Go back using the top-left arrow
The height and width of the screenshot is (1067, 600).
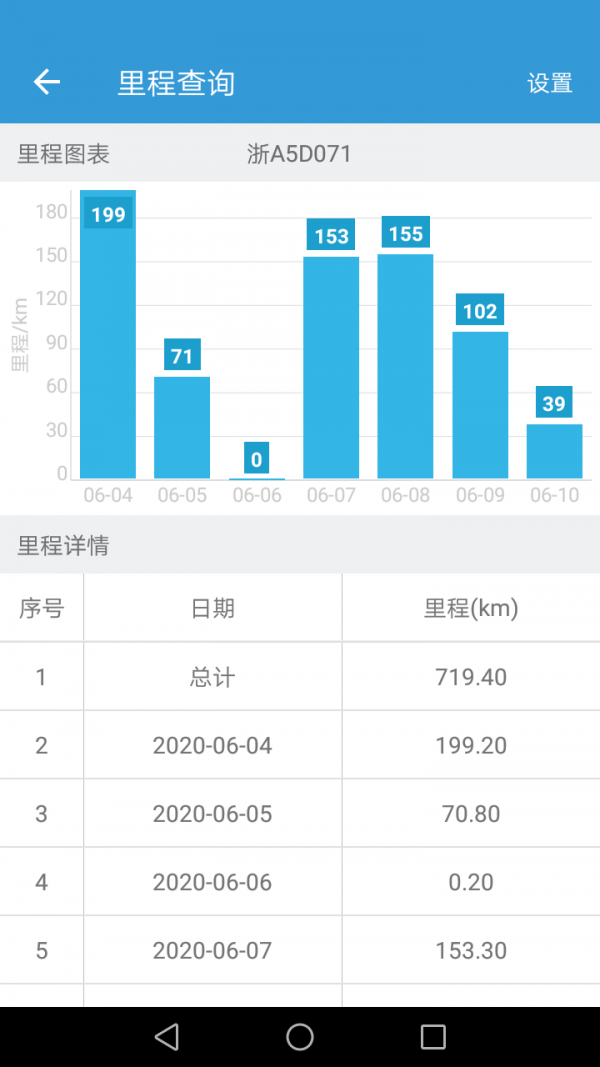(47, 82)
